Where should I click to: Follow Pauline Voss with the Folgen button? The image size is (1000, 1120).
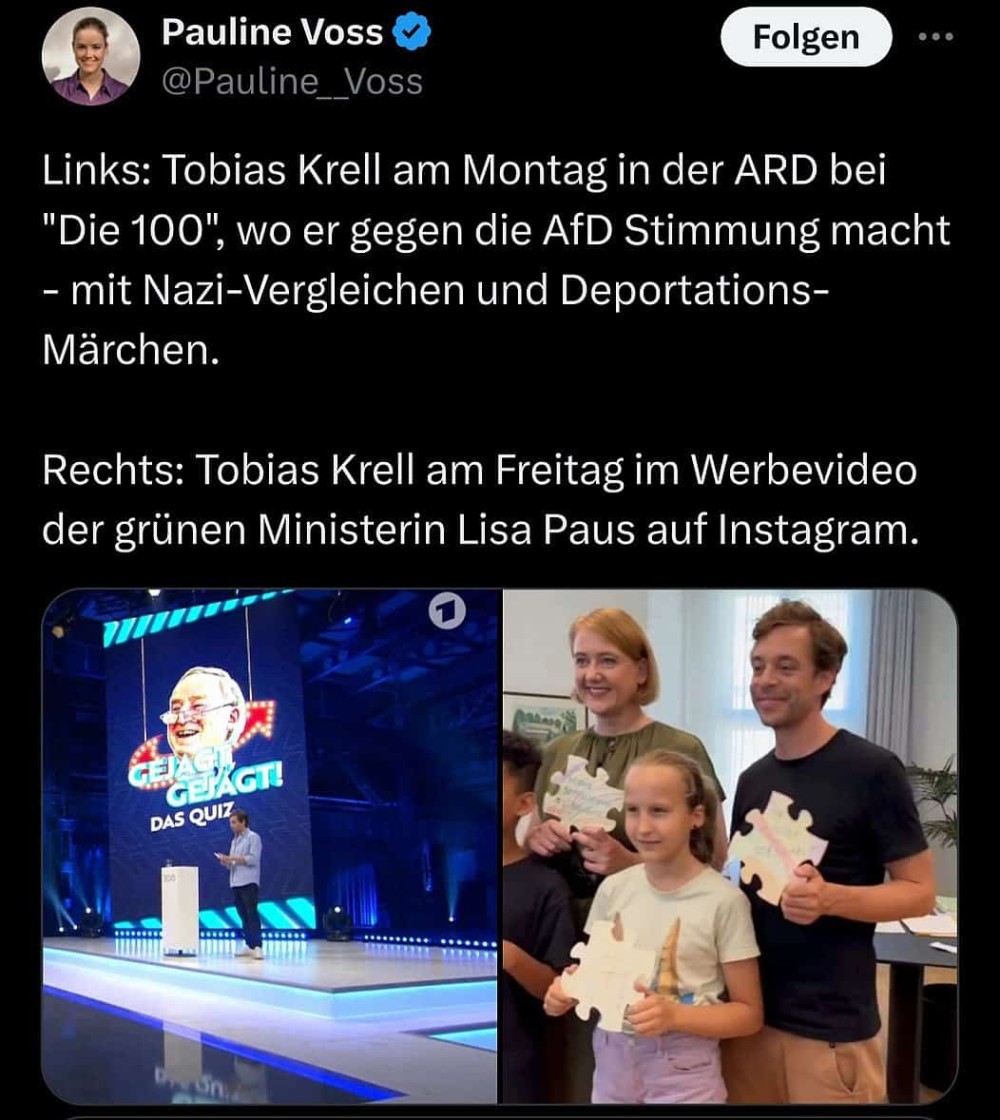click(805, 38)
